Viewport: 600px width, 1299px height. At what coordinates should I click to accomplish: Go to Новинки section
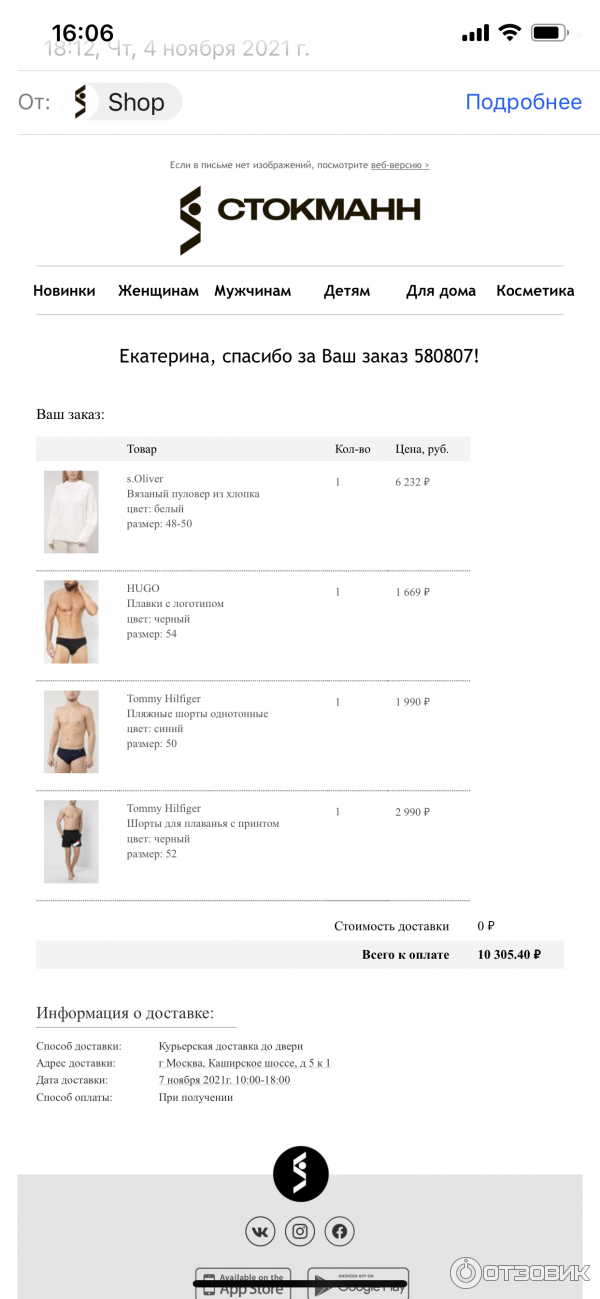pos(64,291)
